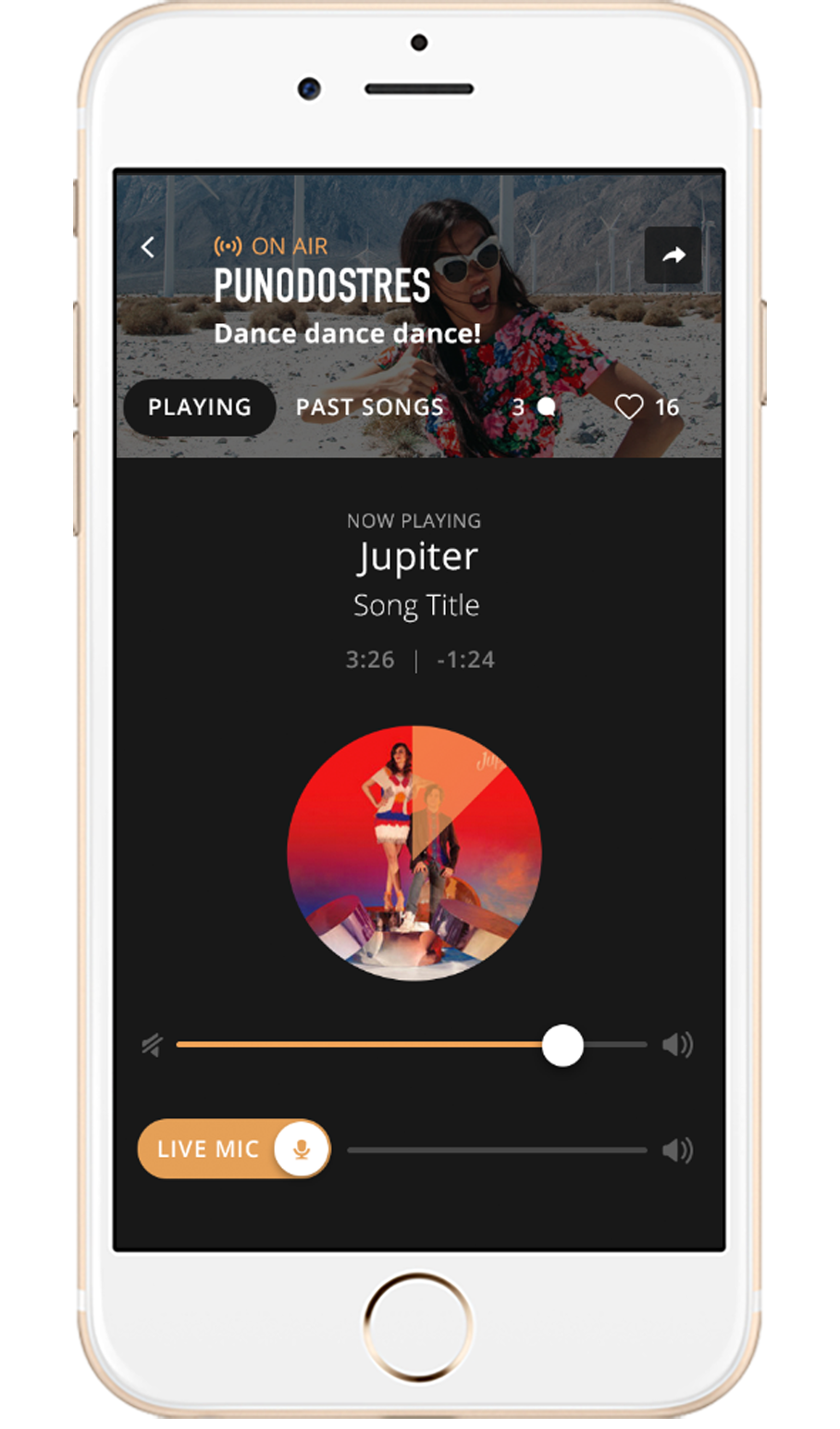The image size is (840, 1429).
Task: Switch to the Playing tab
Action: click(x=200, y=407)
